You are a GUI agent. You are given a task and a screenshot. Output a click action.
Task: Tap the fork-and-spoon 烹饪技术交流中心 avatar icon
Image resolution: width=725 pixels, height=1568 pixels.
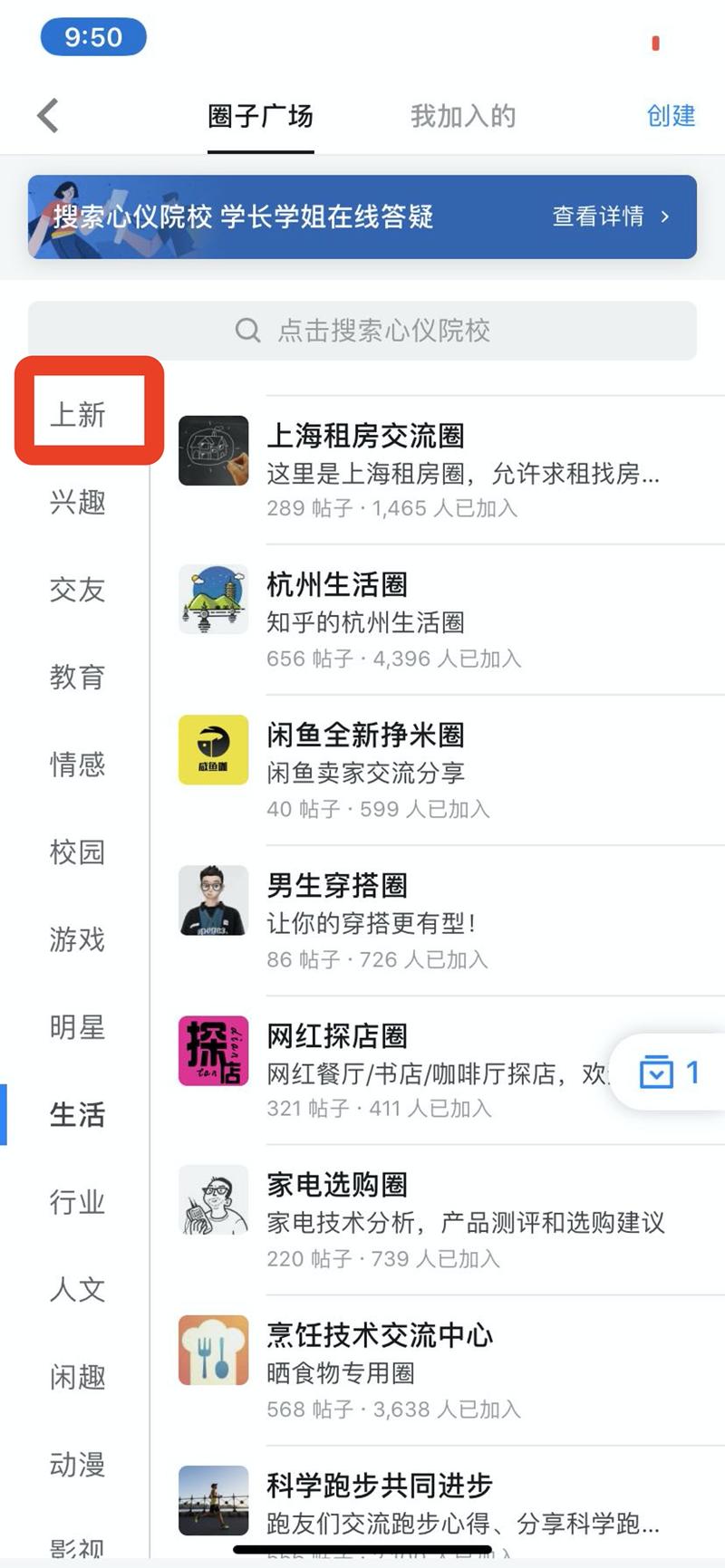click(x=213, y=1350)
